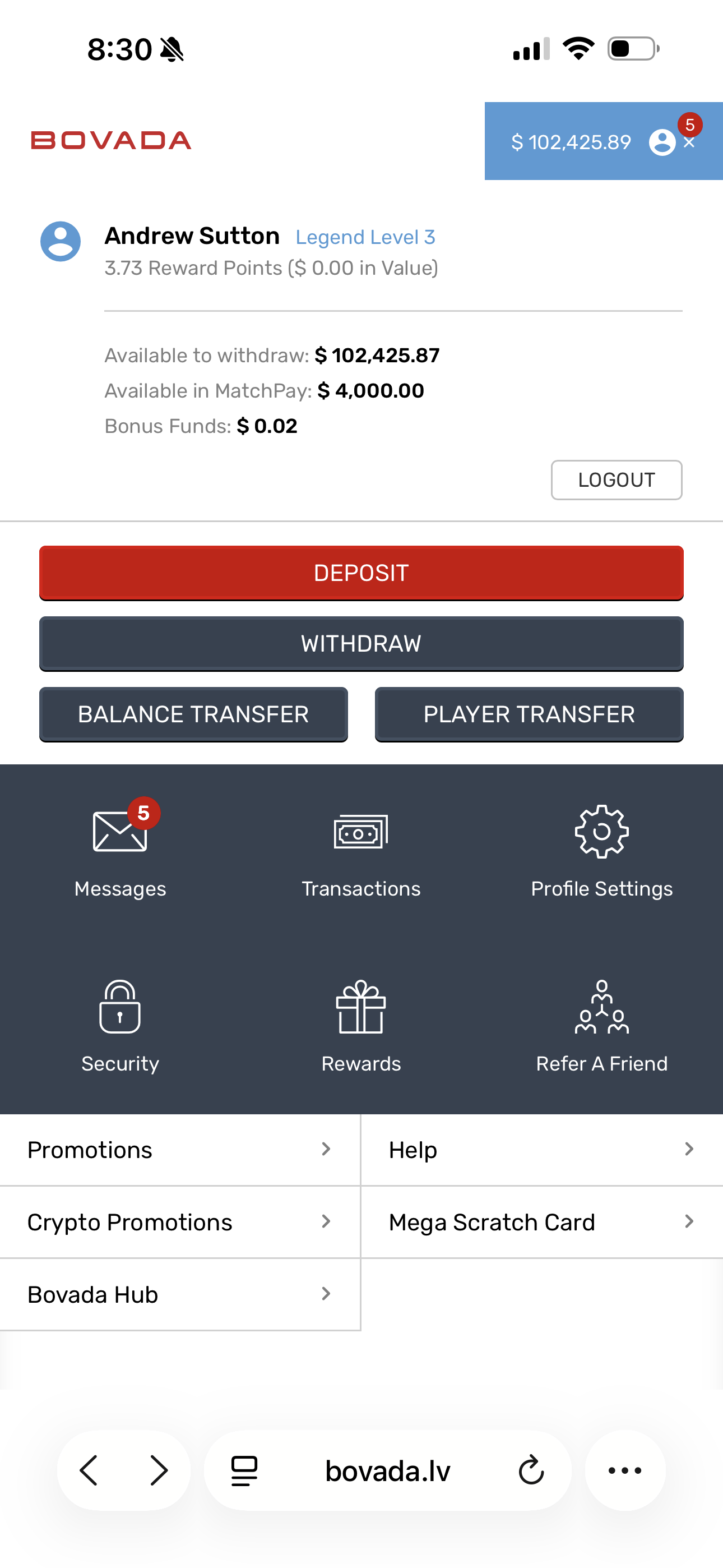Tap the Legend Level 3 link
723x1568 pixels.
pyautogui.click(x=365, y=237)
